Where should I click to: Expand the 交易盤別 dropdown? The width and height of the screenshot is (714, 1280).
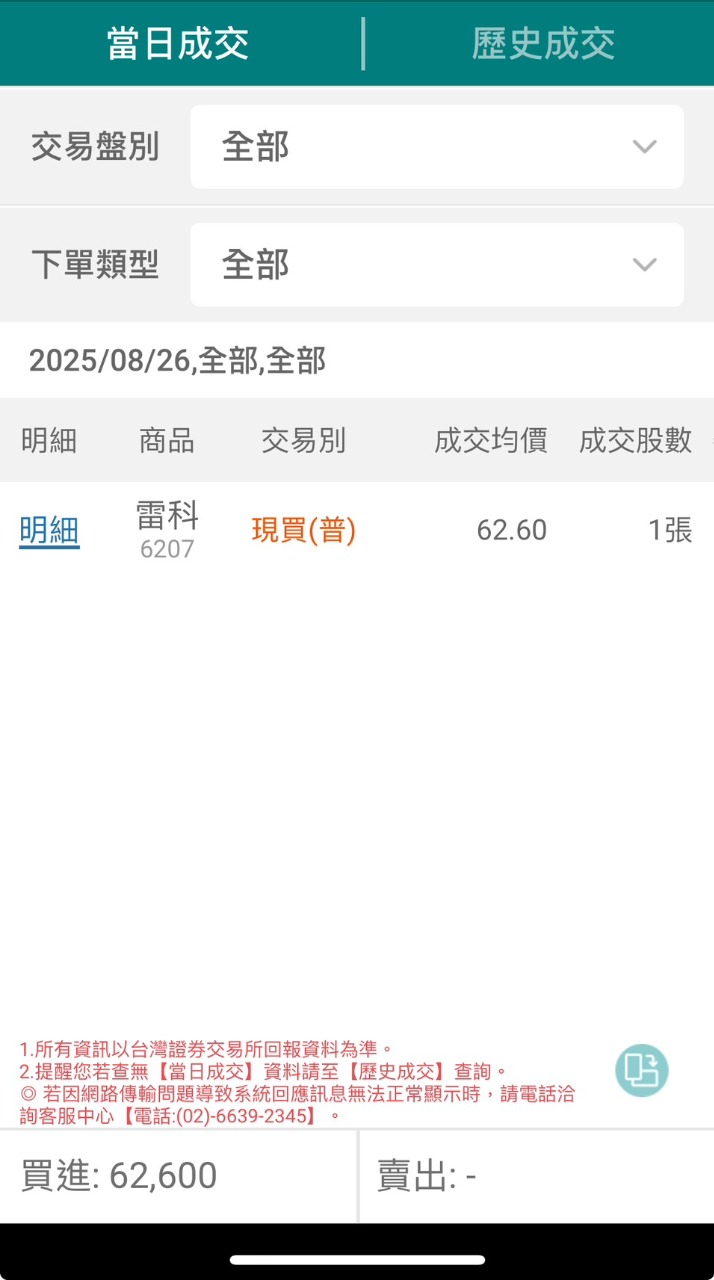click(x=437, y=147)
